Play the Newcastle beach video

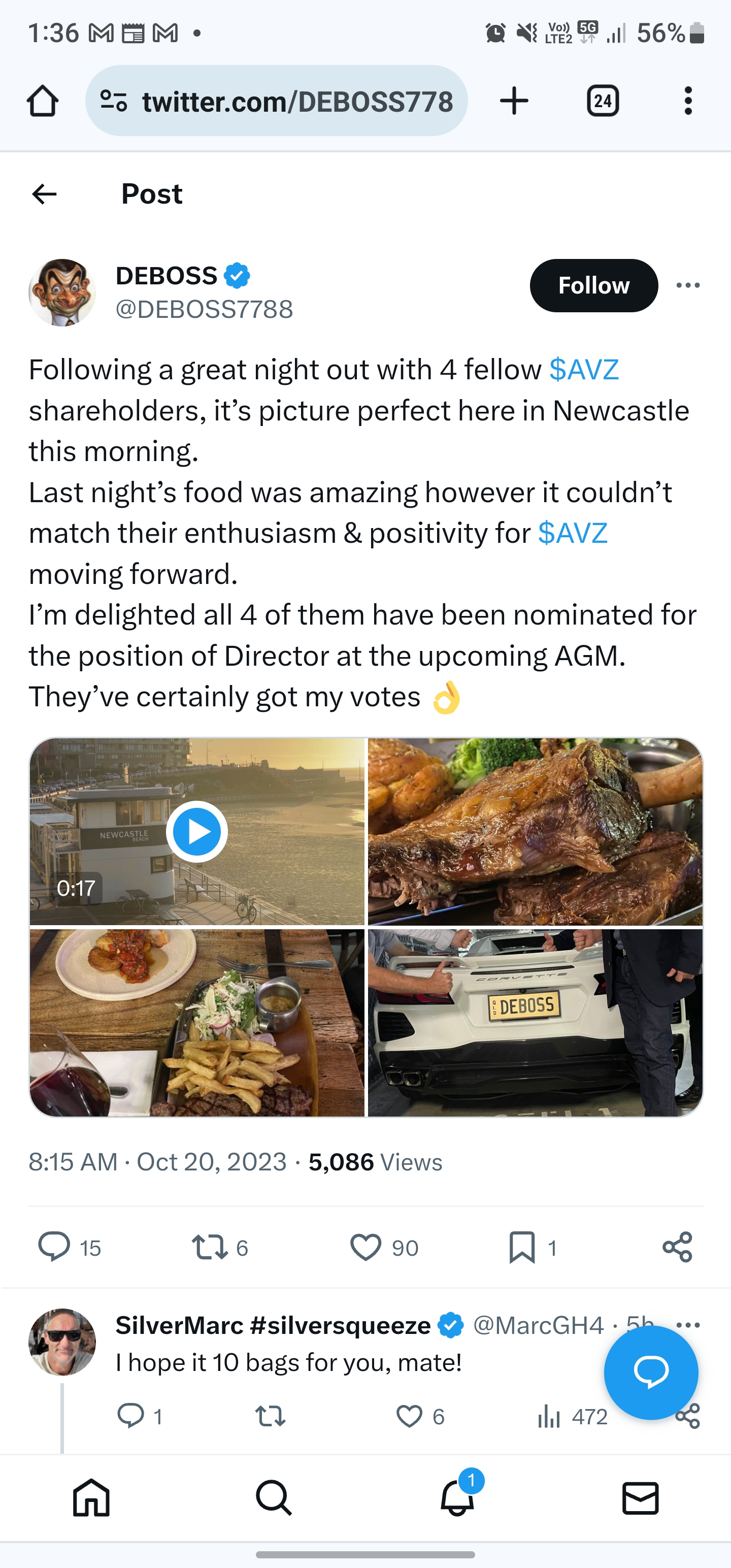pos(196,832)
